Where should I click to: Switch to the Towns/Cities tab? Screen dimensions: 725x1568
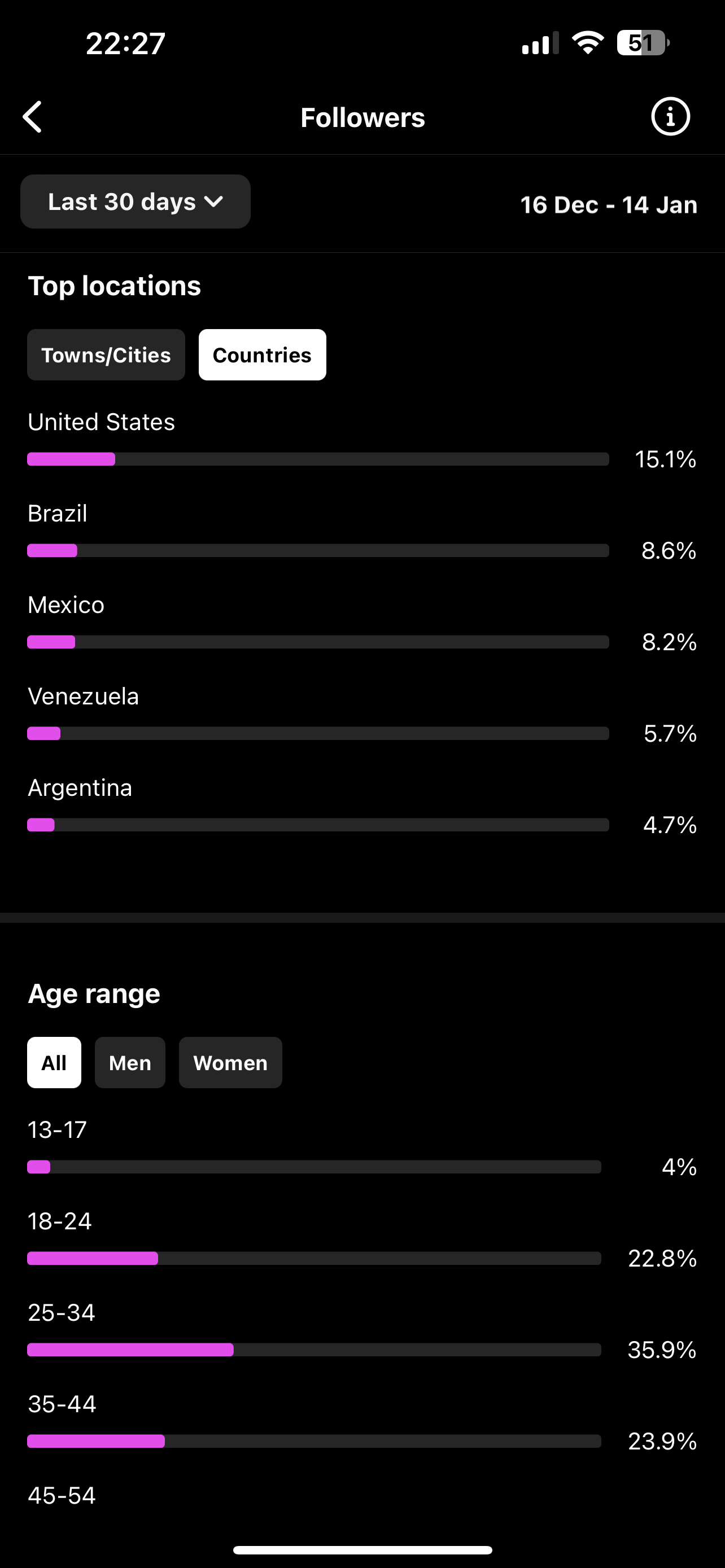tap(106, 355)
